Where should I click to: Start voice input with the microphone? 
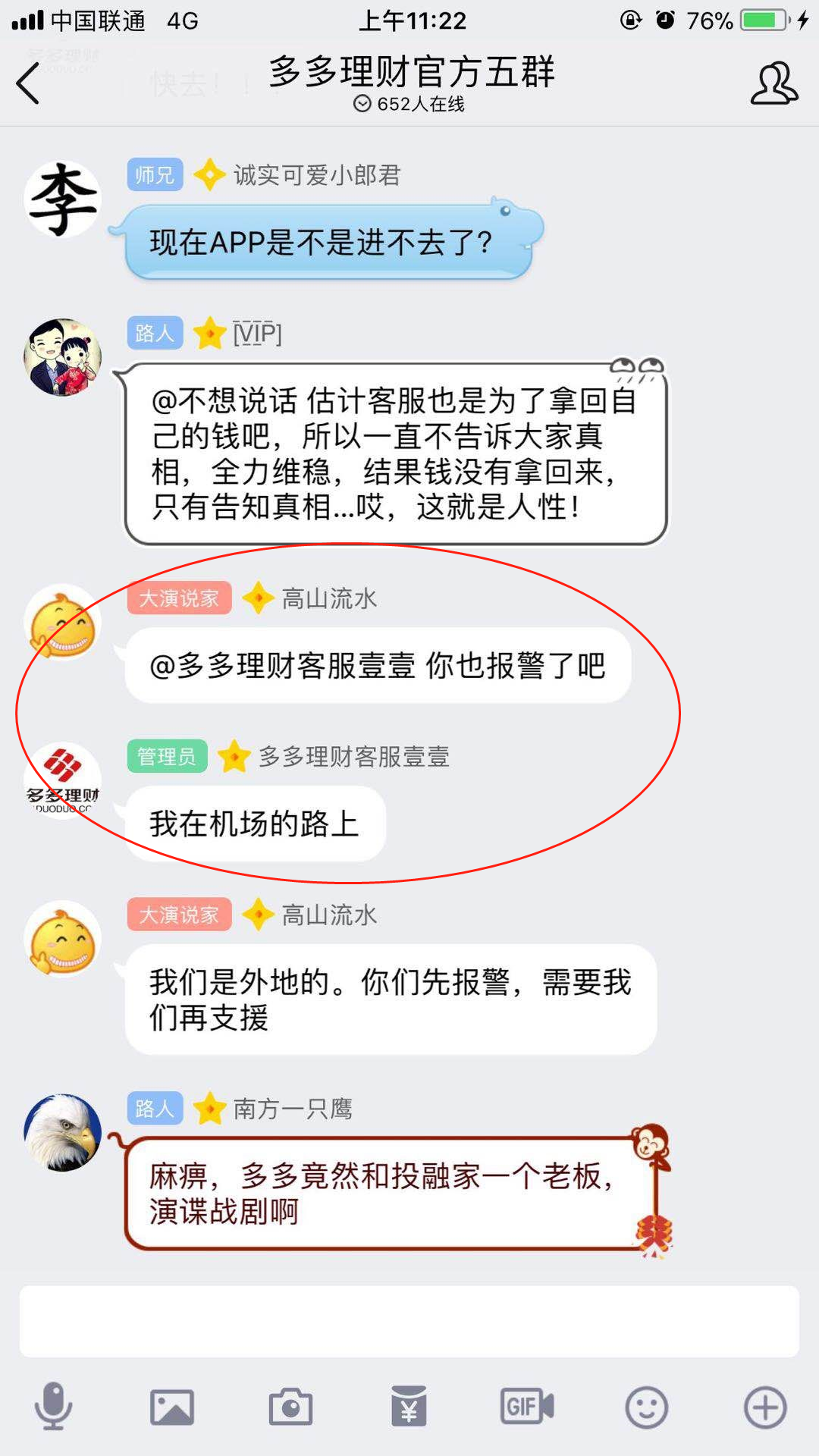(53, 1407)
